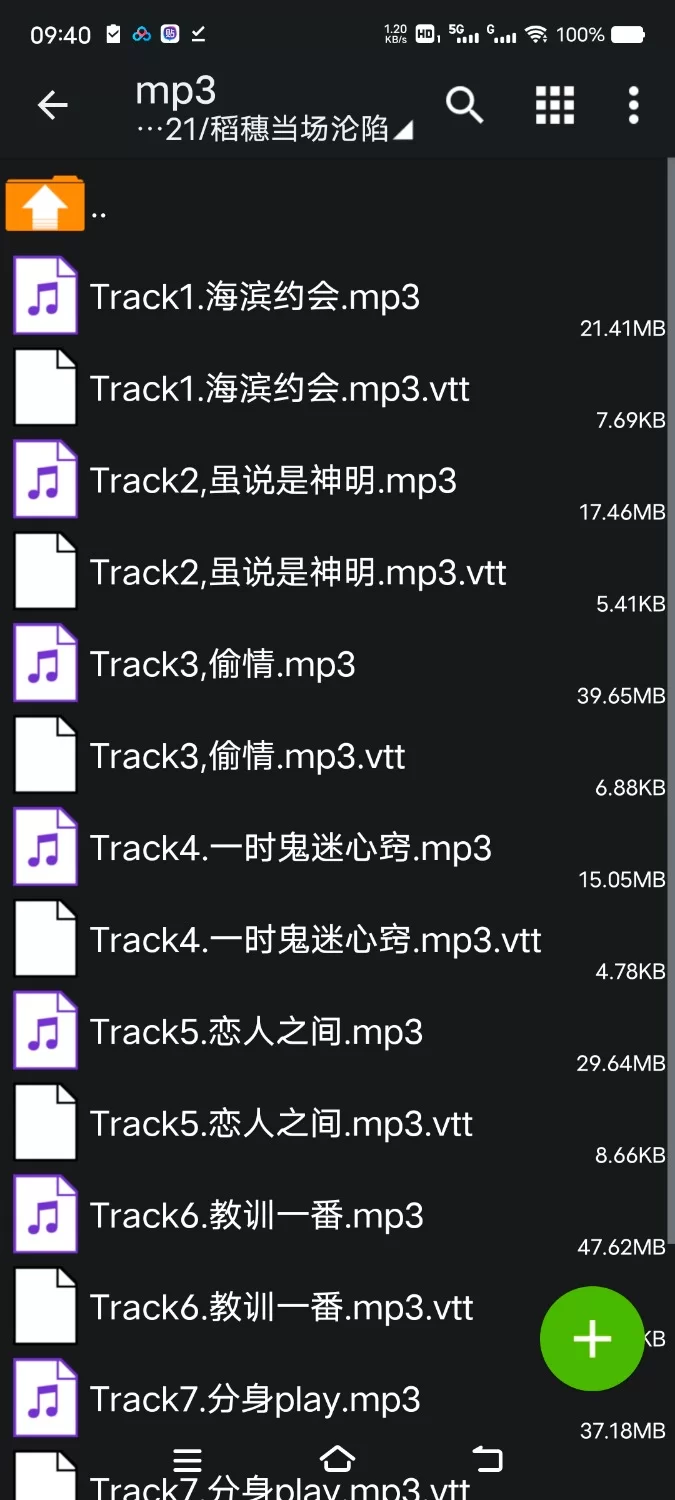
Task: Open Track3,偷情.mp3
Action: coord(223,665)
